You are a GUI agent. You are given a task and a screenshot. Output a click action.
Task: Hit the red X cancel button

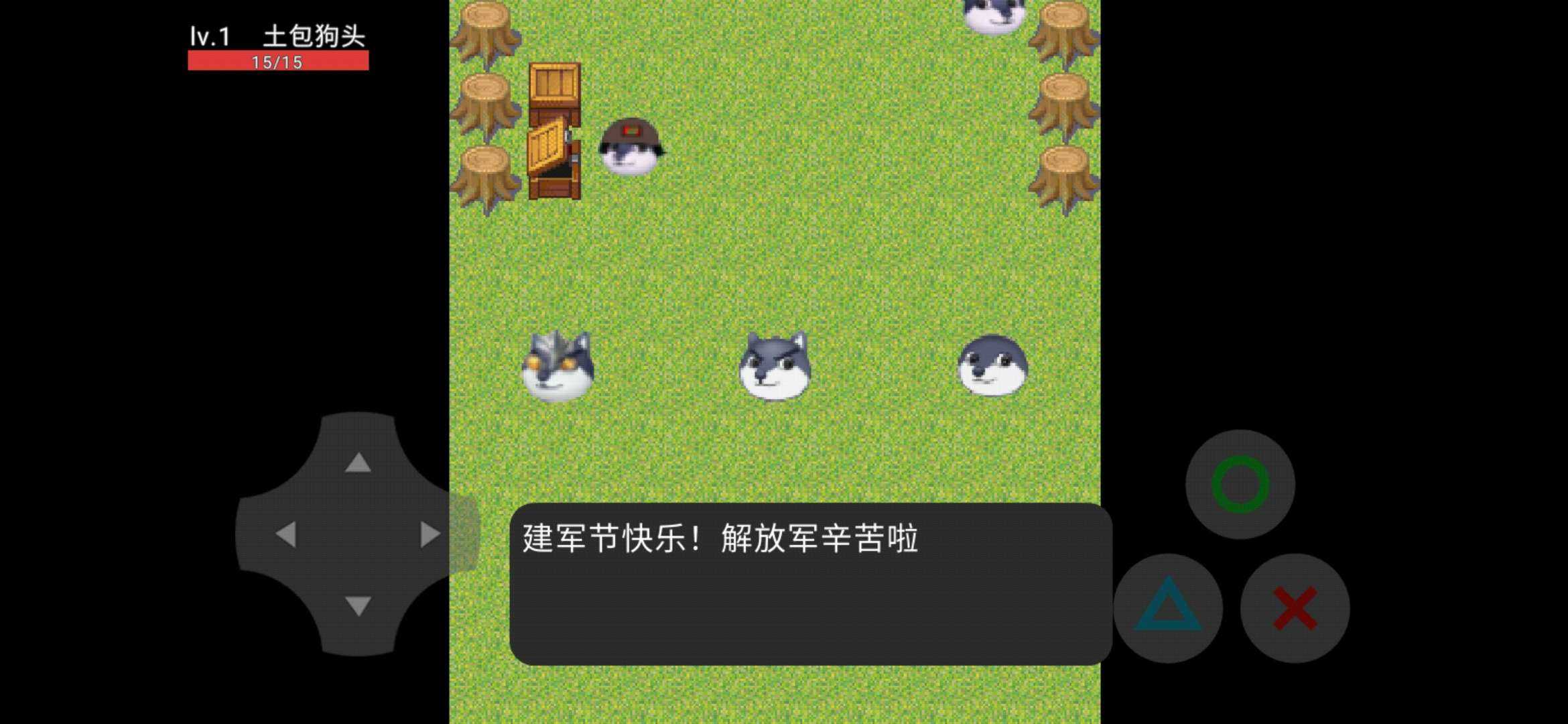click(1295, 608)
